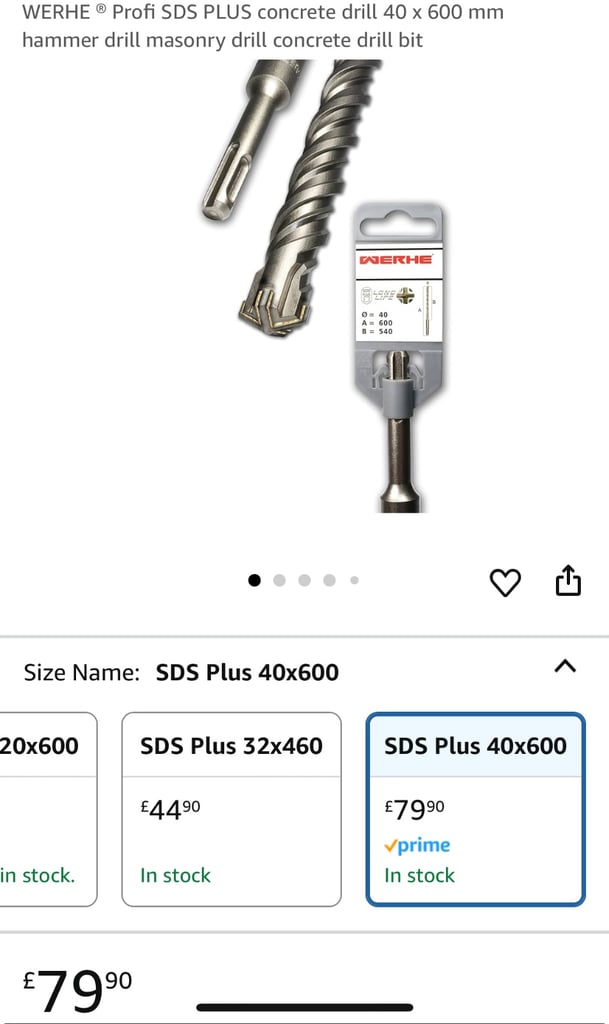Add this drill bit to wish list

point(505,581)
